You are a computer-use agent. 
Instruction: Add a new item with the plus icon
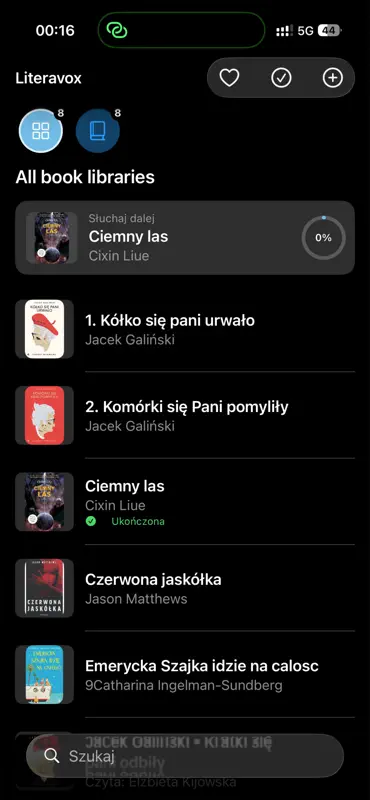333,78
